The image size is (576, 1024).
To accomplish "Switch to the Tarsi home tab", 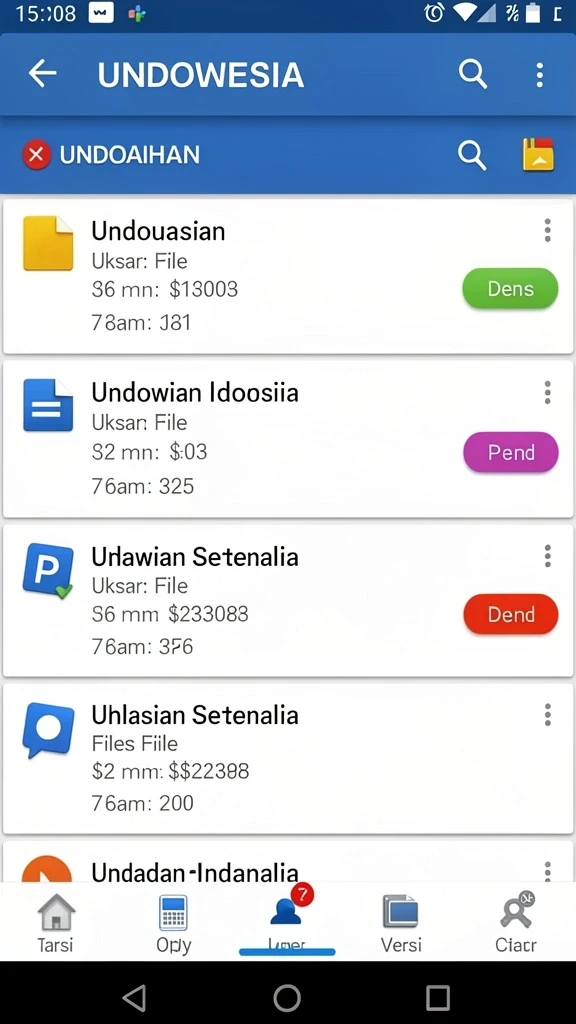I will click(x=56, y=923).
